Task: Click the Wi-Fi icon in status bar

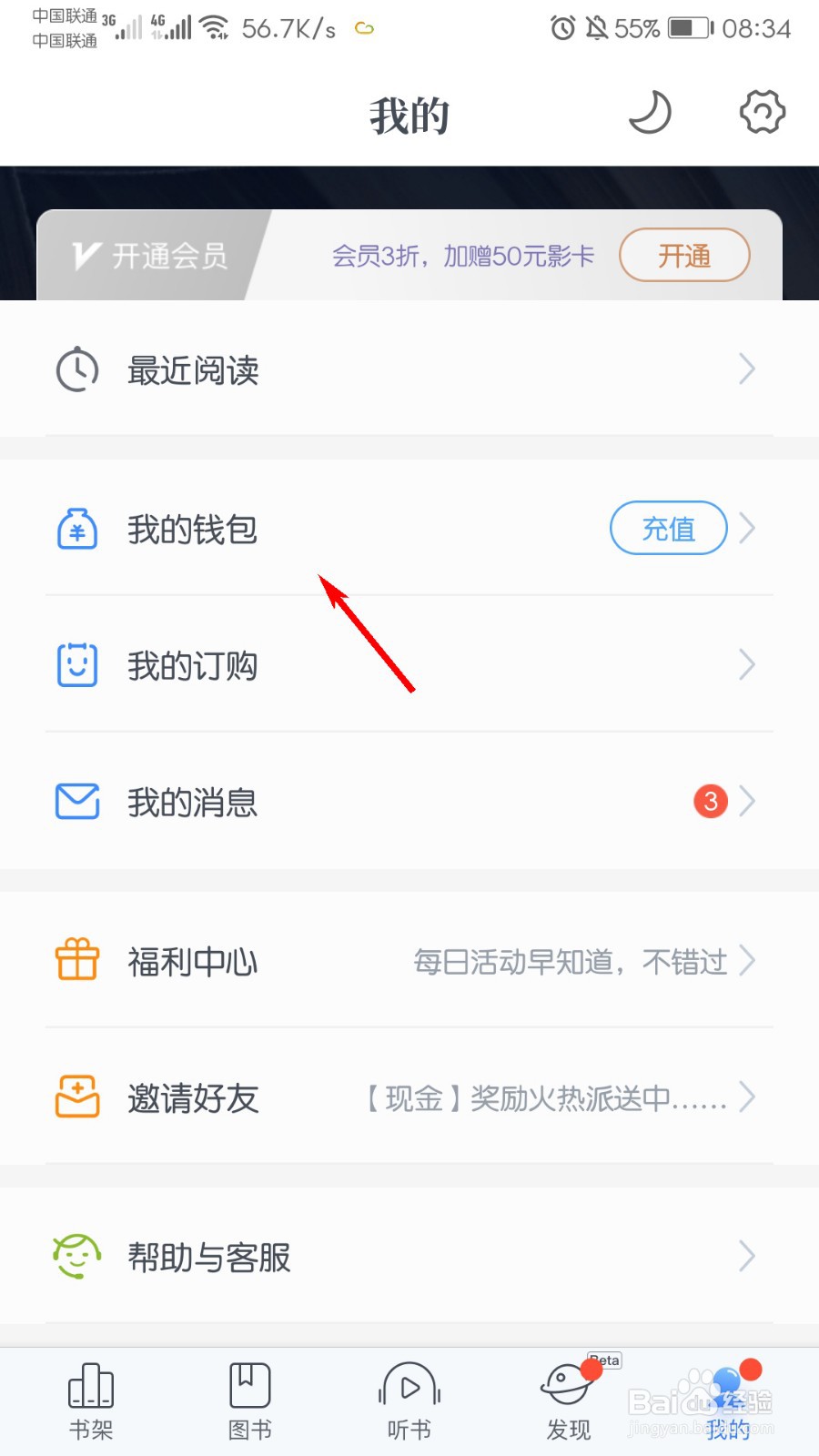Action: 215,25
